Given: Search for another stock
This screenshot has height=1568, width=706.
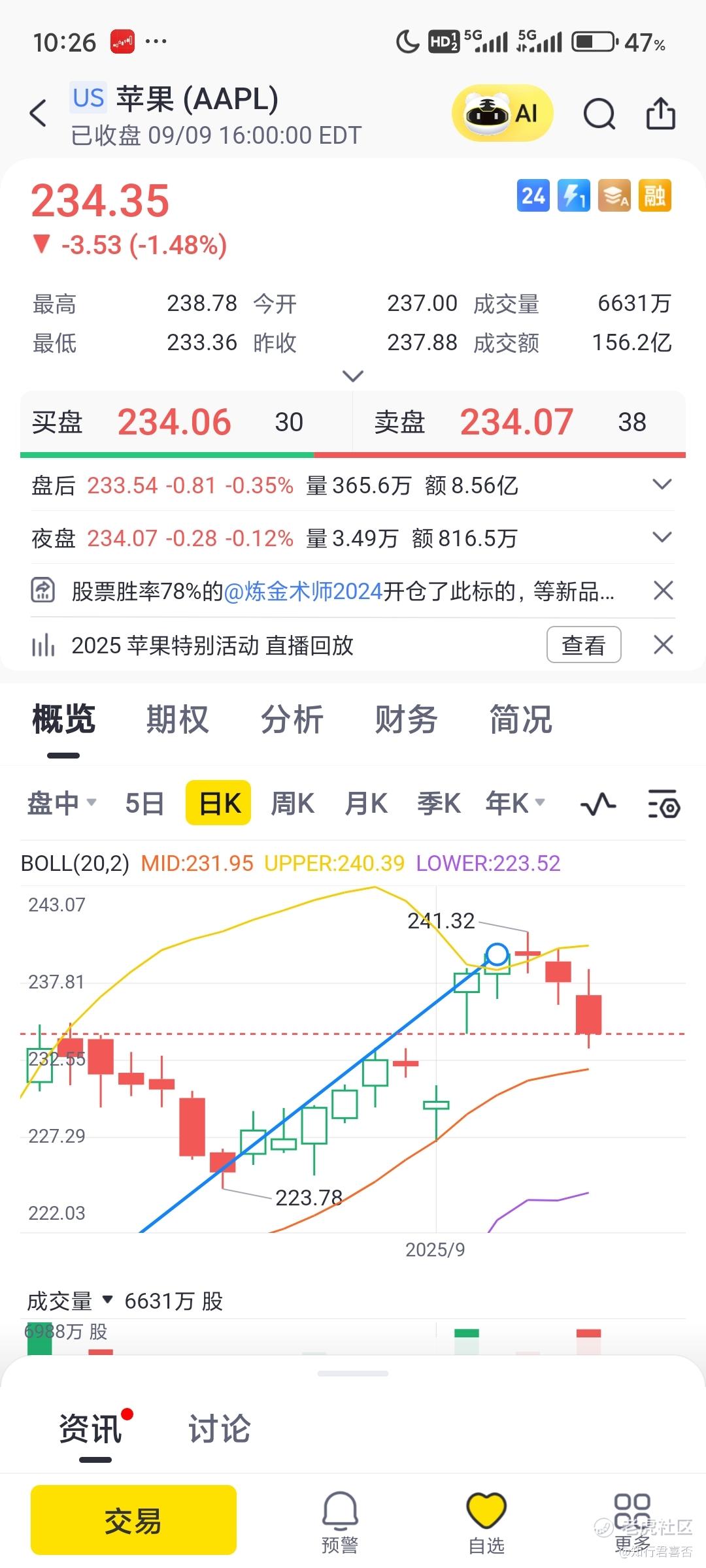Looking at the screenshot, I should pyautogui.click(x=599, y=115).
